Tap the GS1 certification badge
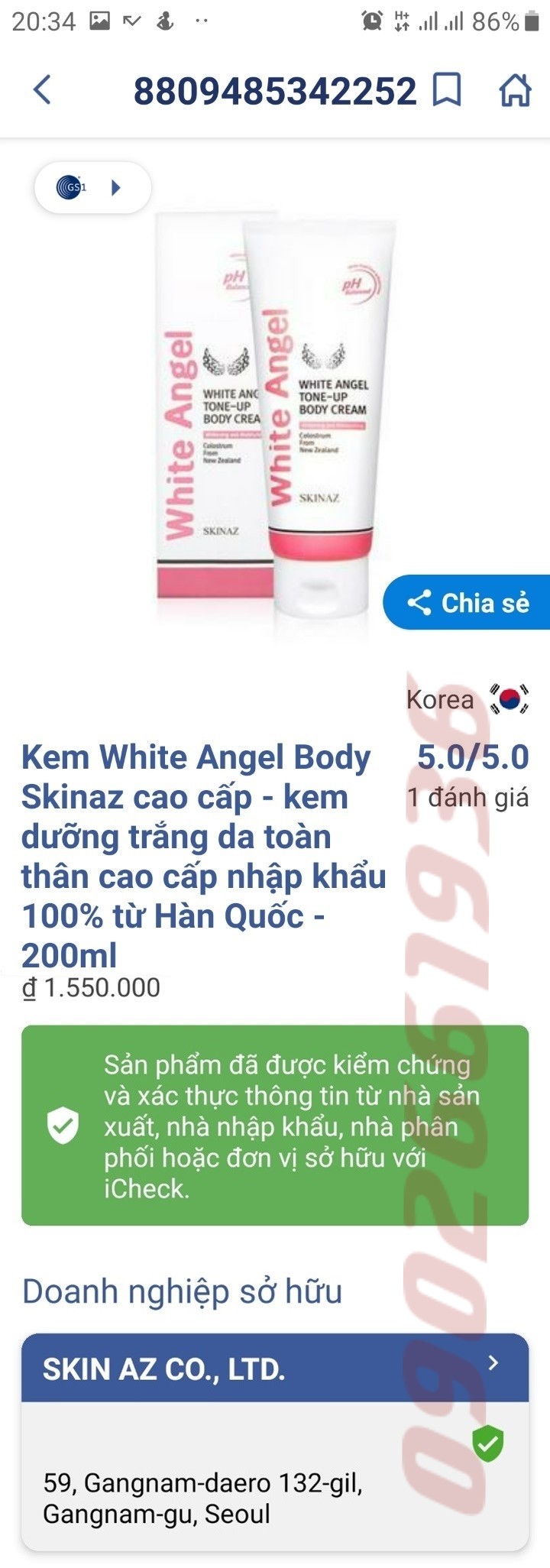 pyautogui.click(x=73, y=188)
